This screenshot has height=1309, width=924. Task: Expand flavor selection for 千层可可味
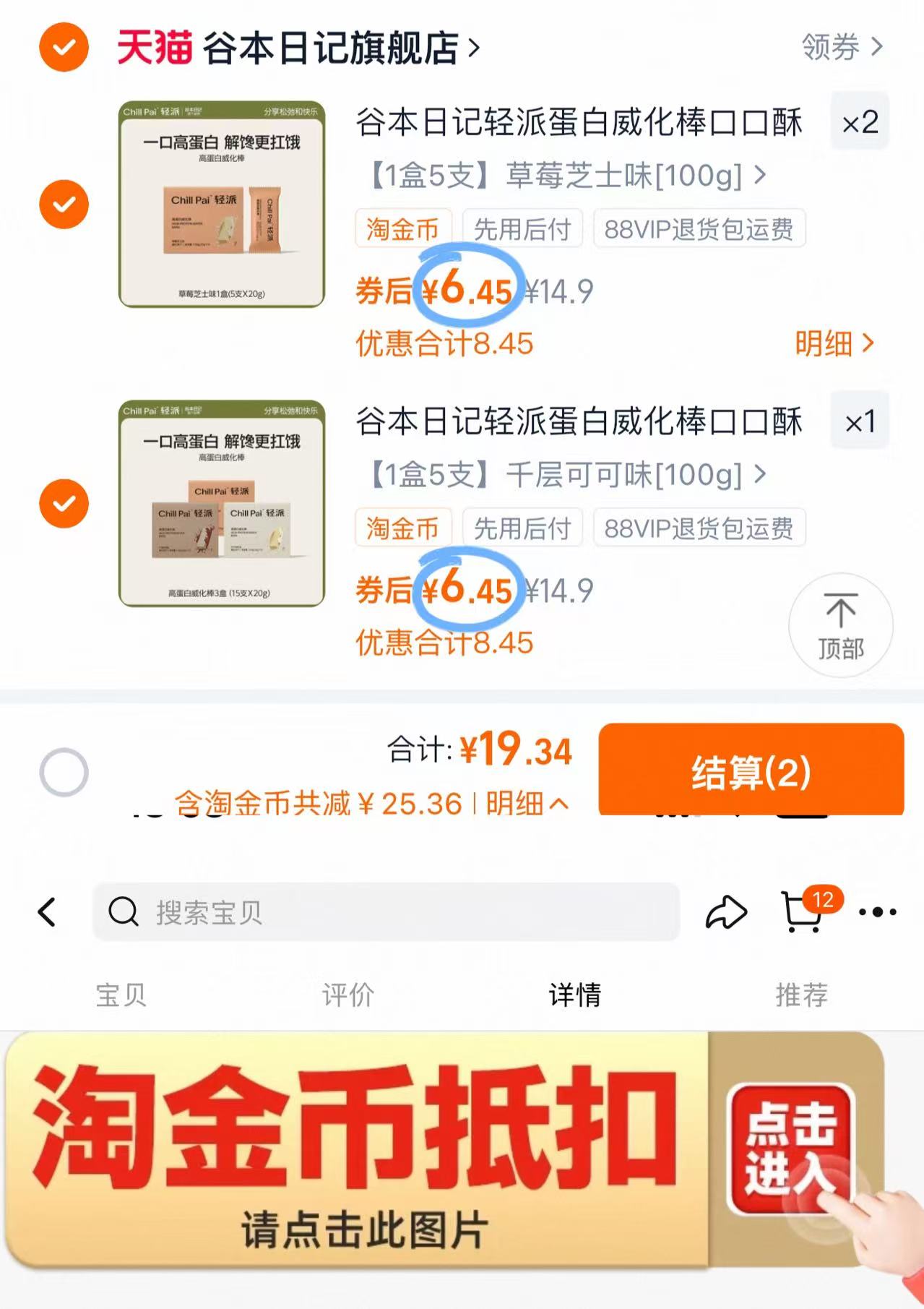coord(759,475)
